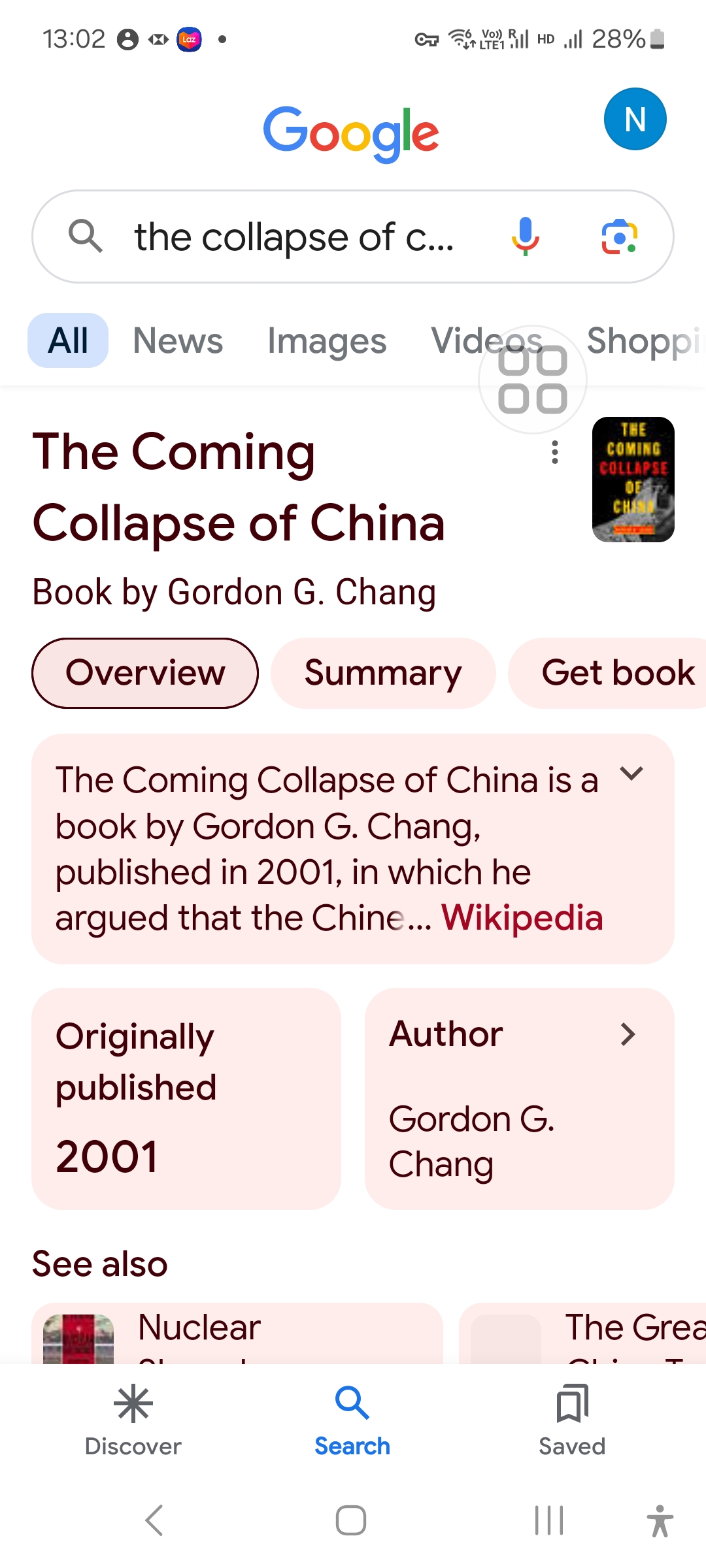
Task: View the book cover thumbnail
Action: [x=633, y=480]
